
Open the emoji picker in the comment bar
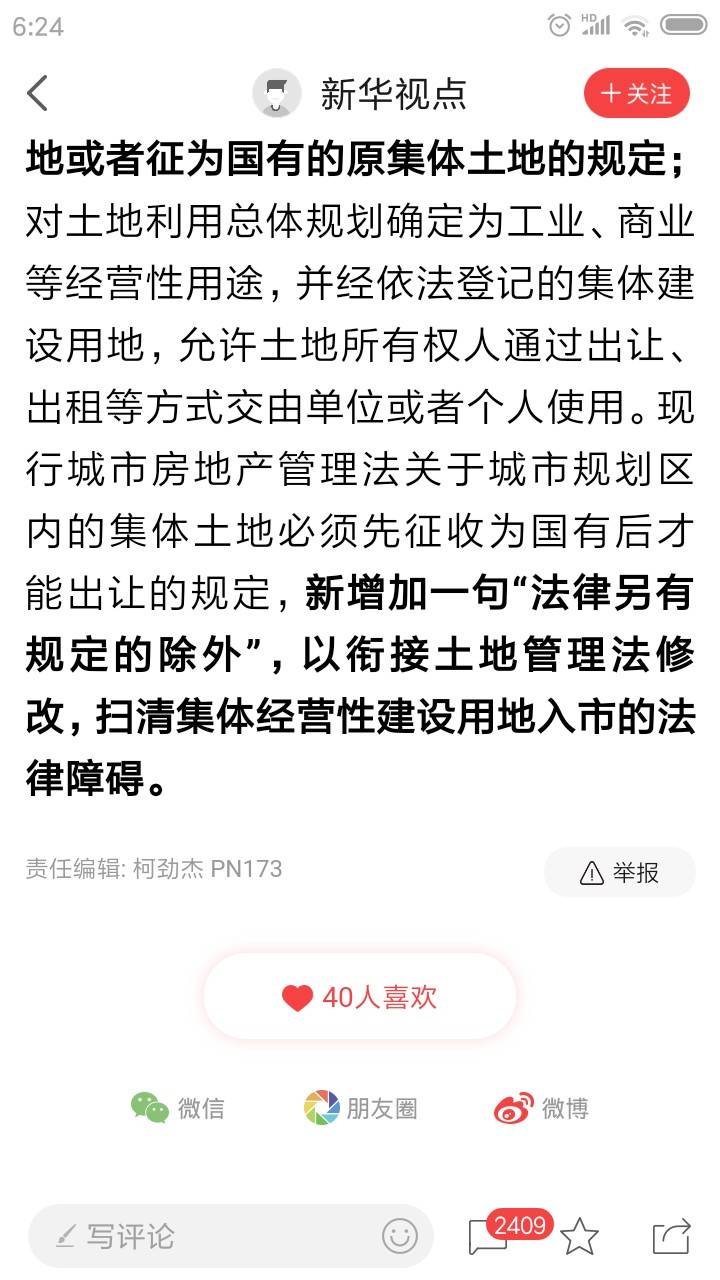[x=400, y=1237]
